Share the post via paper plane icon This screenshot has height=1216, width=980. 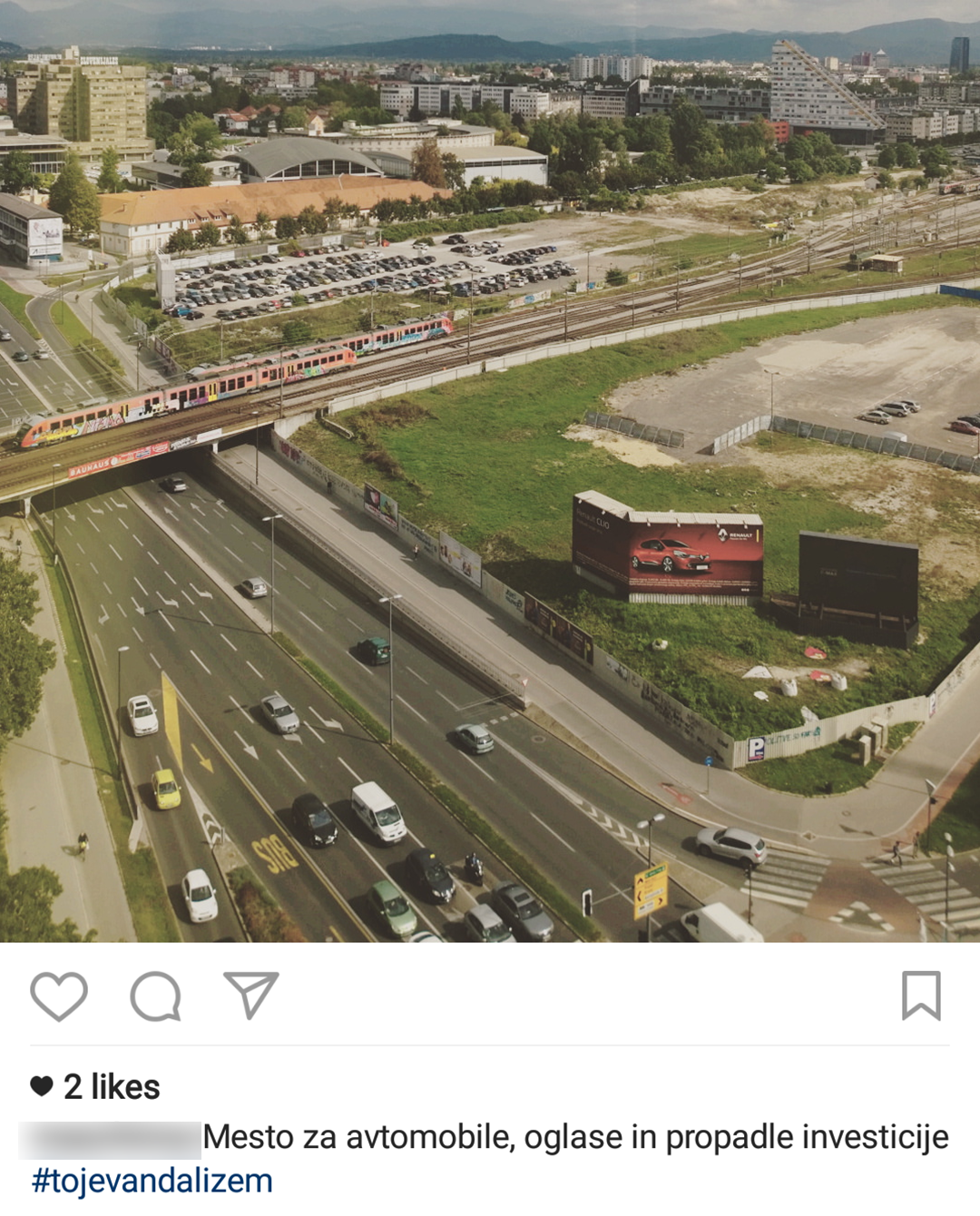click(x=250, y=995)
